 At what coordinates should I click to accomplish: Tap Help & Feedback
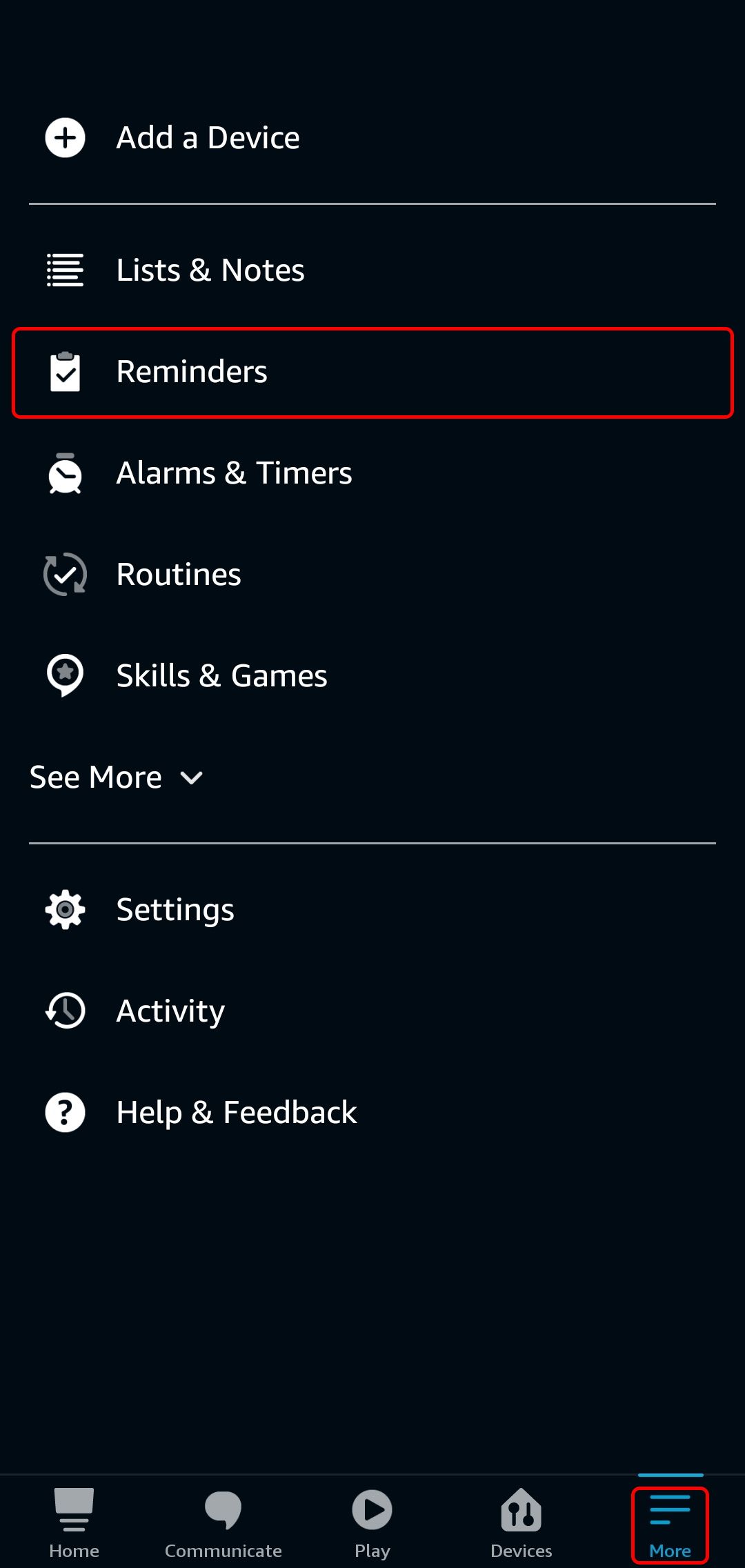pyautogui.click(x=237, y=1112)
